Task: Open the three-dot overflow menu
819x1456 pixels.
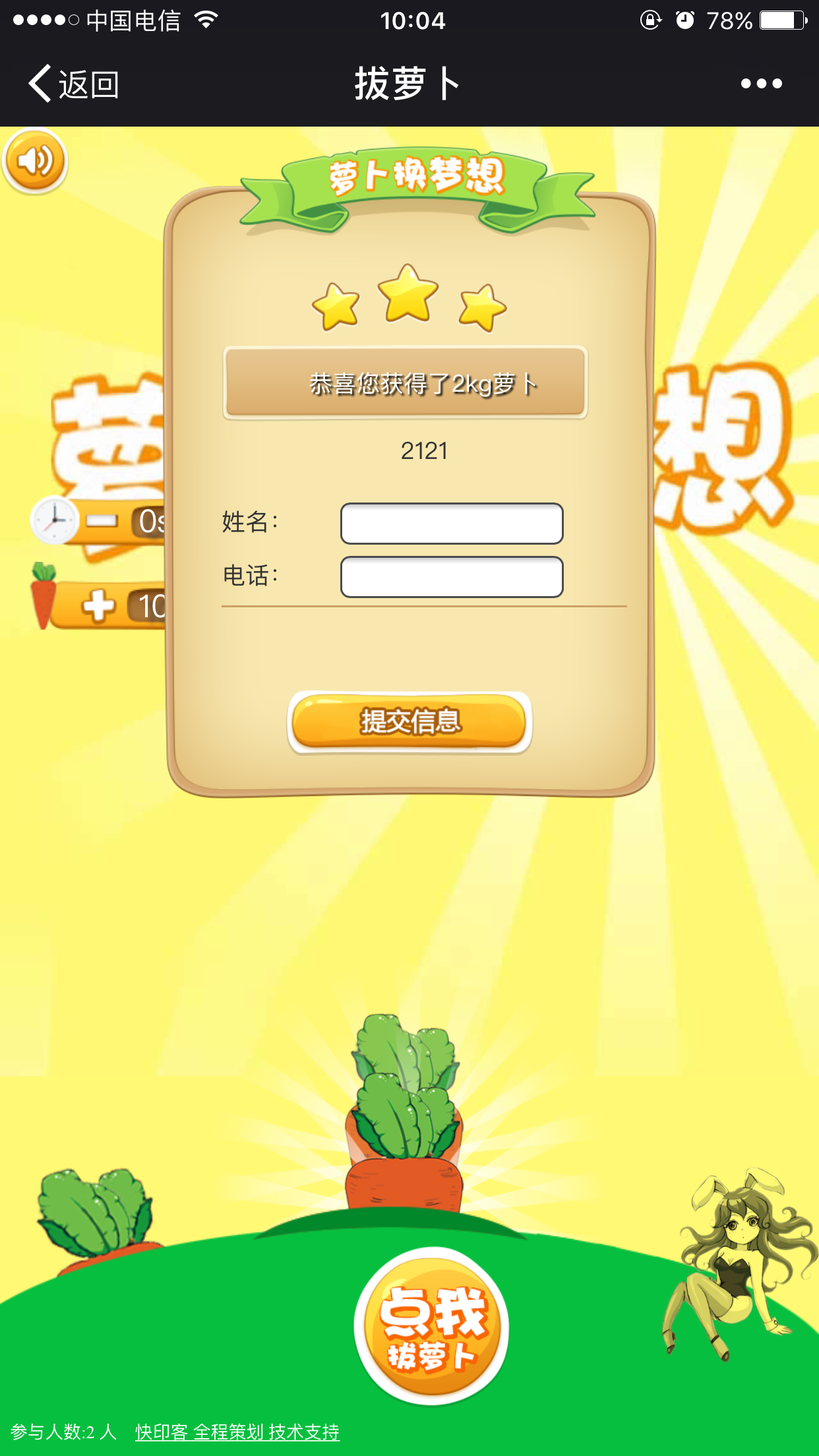Action: pyautogui.click(x=761, y=84)
